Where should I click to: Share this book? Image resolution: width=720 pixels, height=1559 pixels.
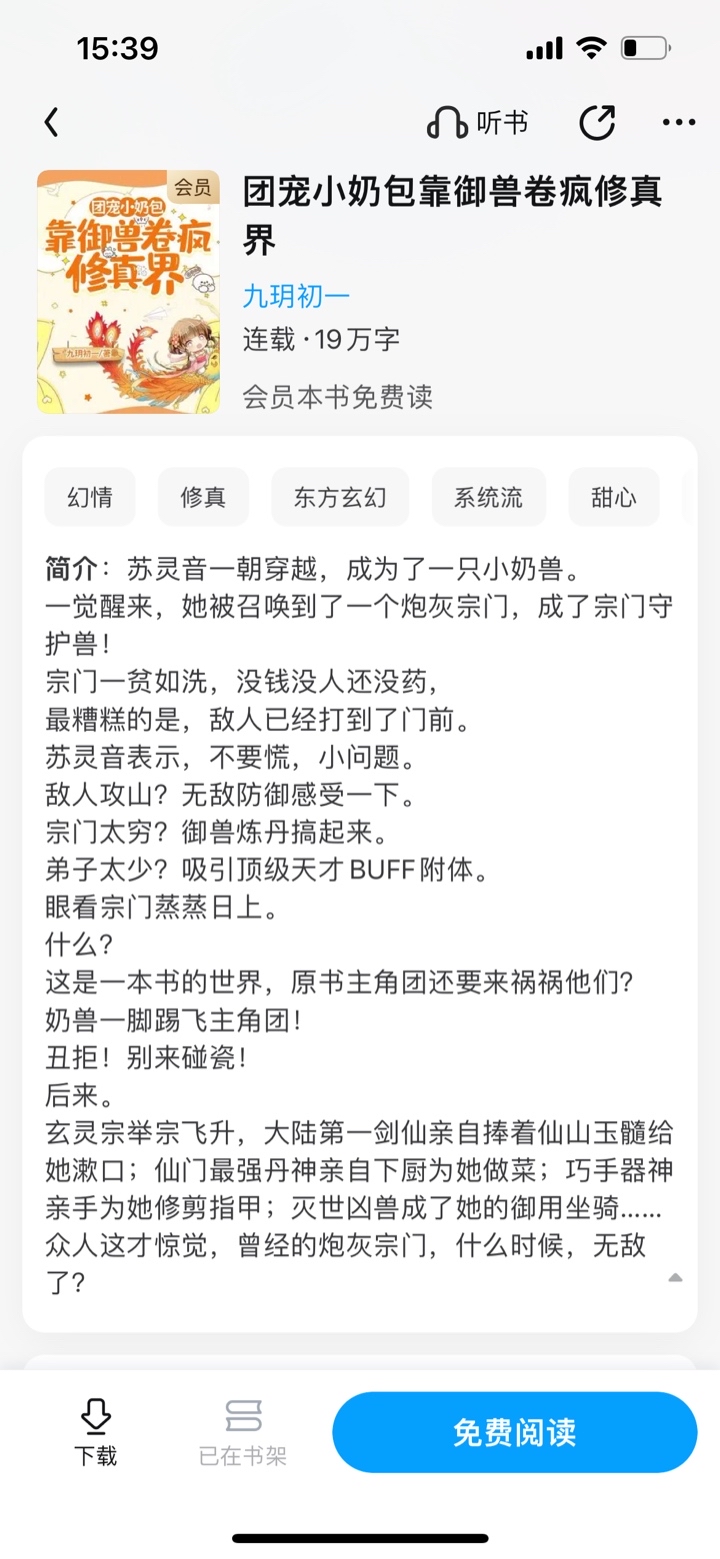[597, 123]
